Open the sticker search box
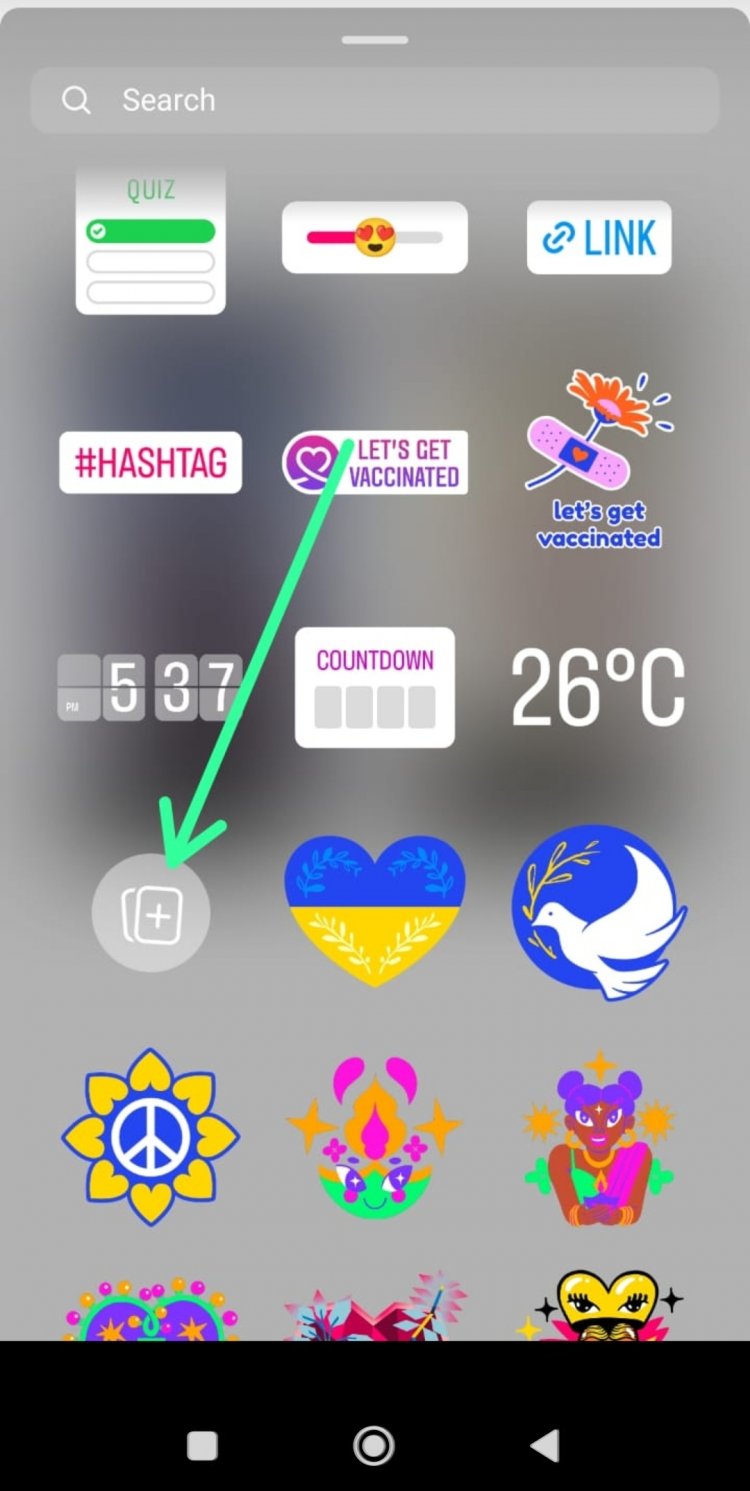Screen dimensions: 750x1491 click(x=375, y=100)
